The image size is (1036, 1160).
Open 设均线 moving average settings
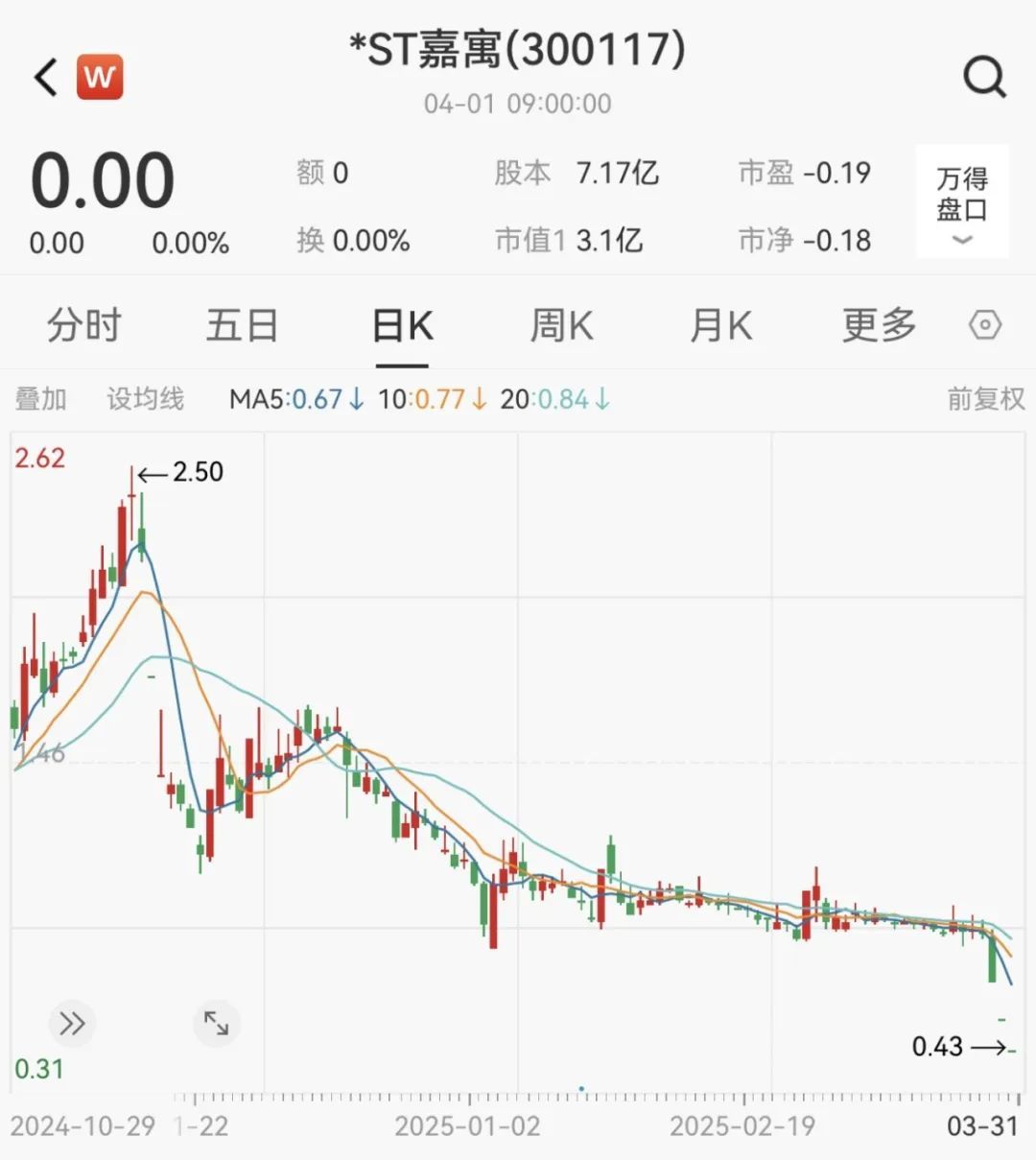[145, 399]
